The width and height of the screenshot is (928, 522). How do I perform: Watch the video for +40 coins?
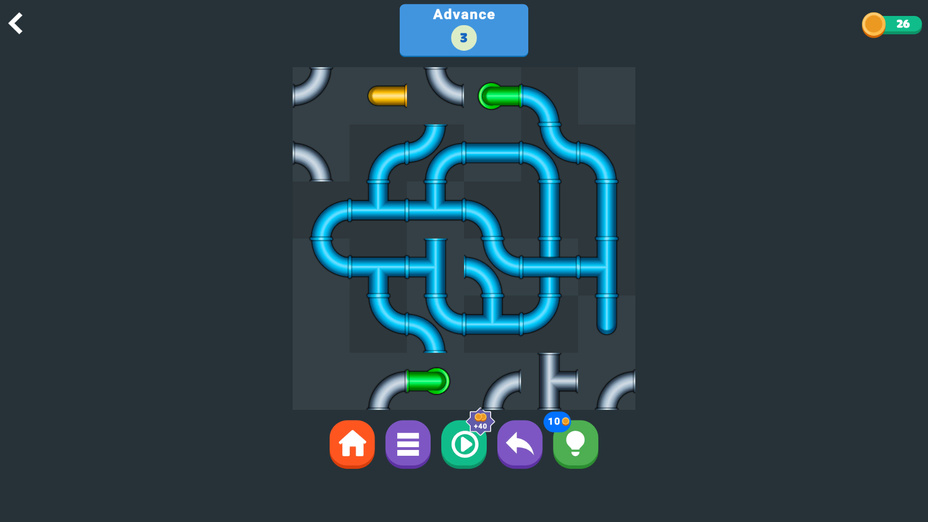coord(464,444)
